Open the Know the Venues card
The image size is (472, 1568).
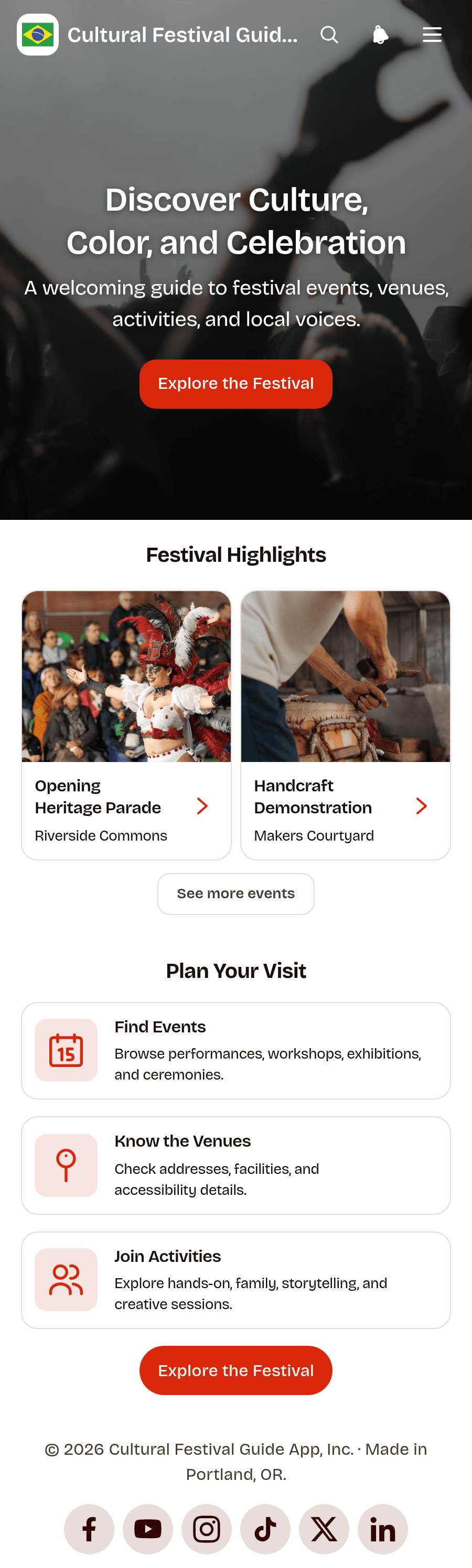tap(235, 1165)
